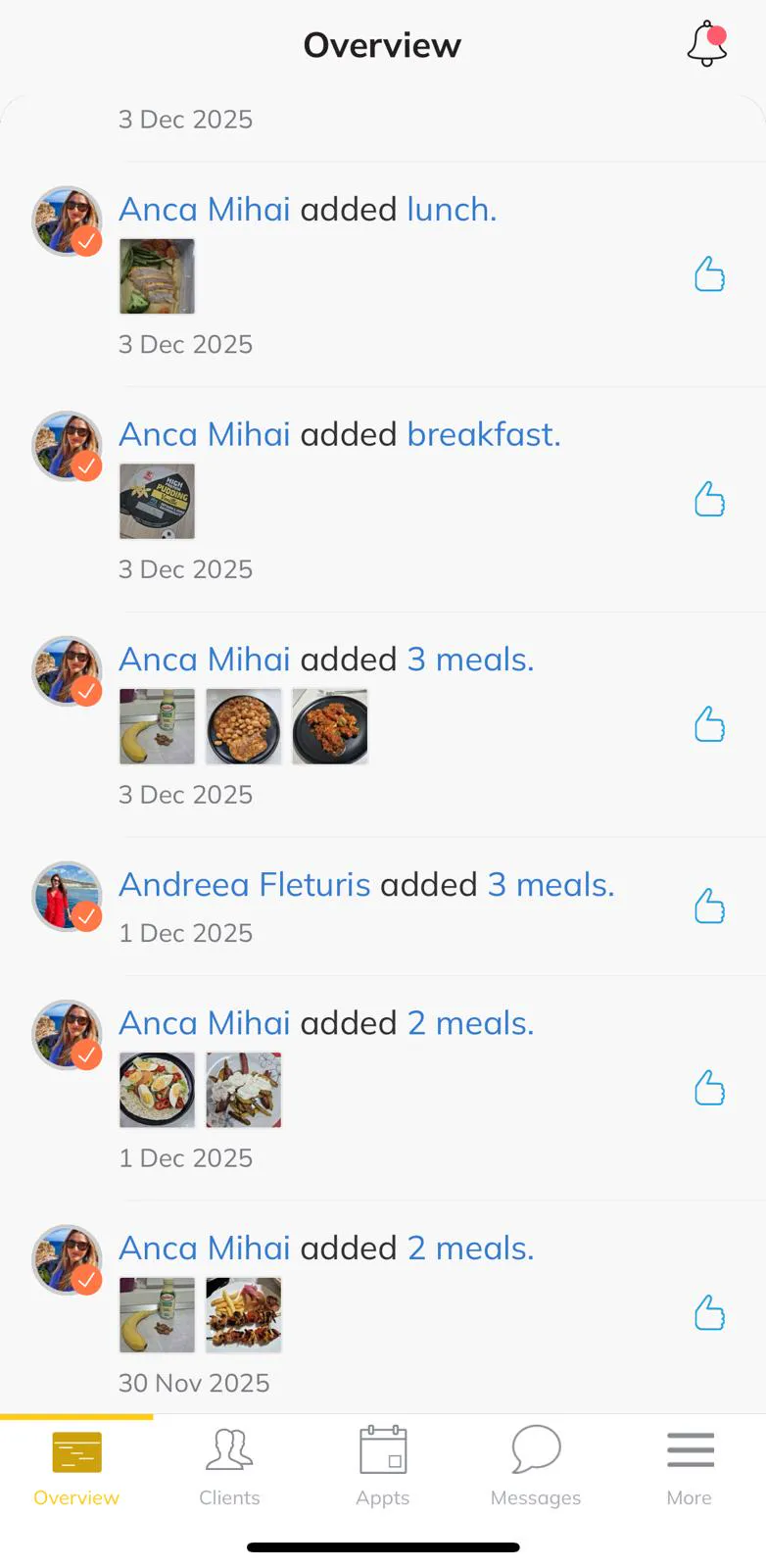Screen dimensions: 766x1568
Task: Open Anca Mihai's profile avatar picture
Action: pyautogui.click(x=67, y=220)
